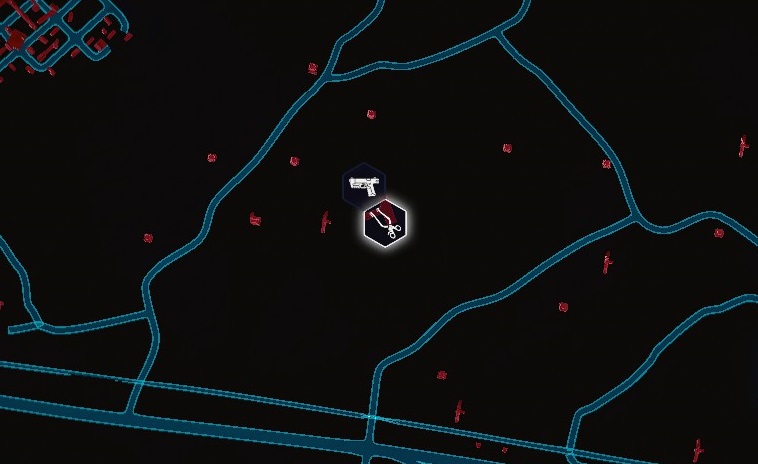Image resolution: width=758 pixels, height=464 pixels.
Task: Open the highlighted pliers map marker
Action: coord(385,223)
